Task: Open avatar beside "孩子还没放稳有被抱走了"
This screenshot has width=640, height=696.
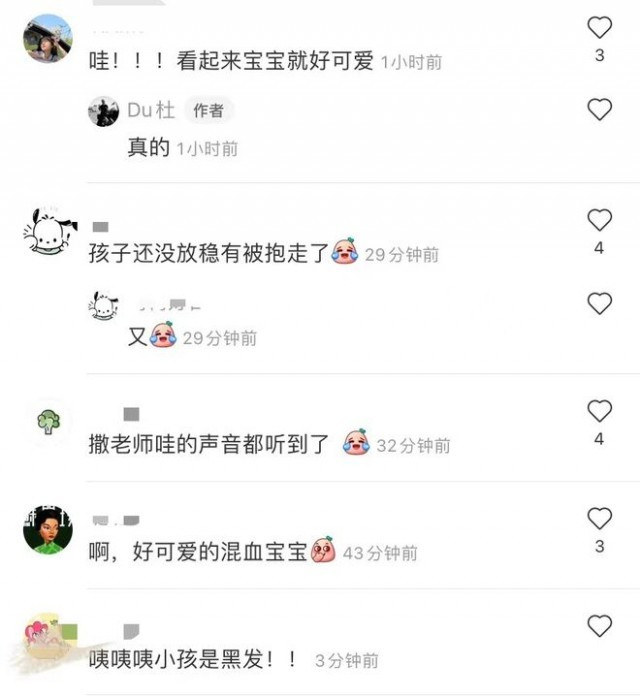Action: [47, 231]
